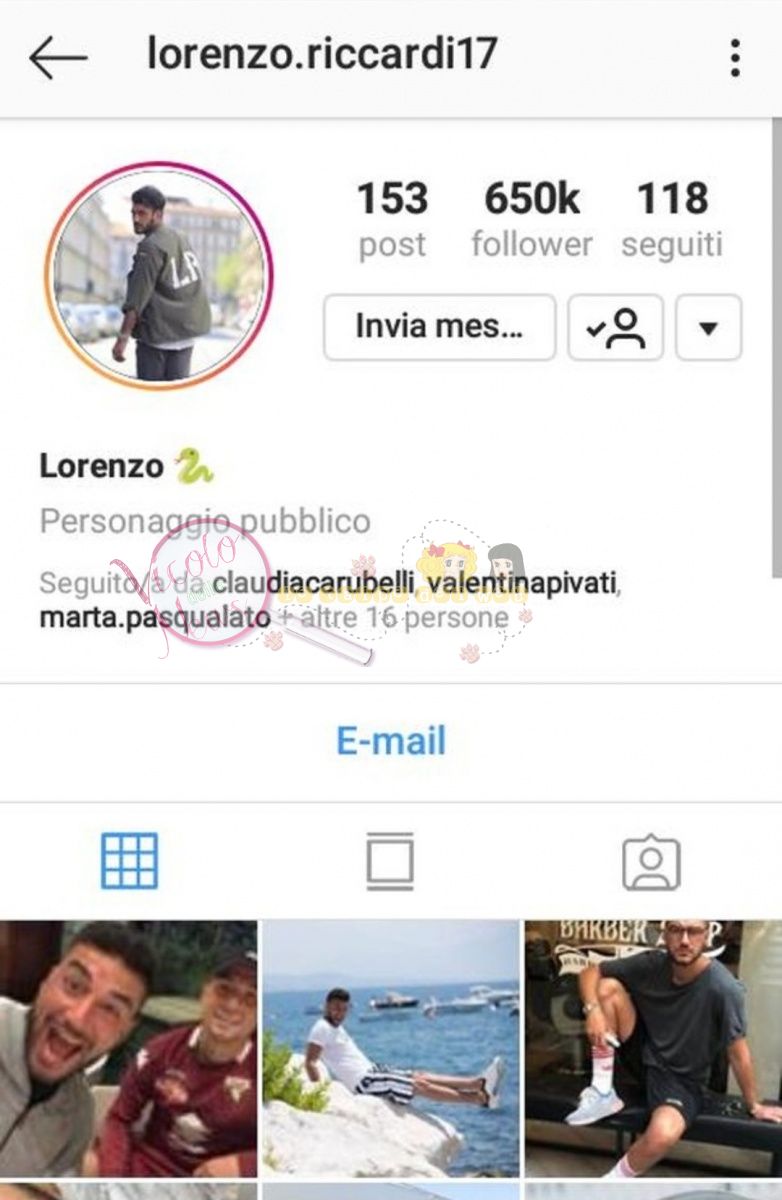The height and width of the screenshot is (1200, 782).
Task: Tap Invia messaggio button
Action: 439,327
